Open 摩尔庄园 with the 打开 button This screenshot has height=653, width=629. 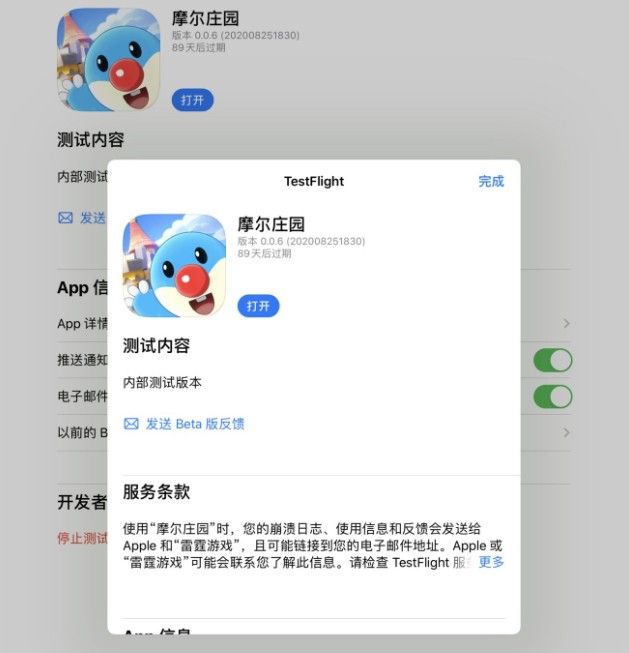pyautogui.click(x=258, y=306)
